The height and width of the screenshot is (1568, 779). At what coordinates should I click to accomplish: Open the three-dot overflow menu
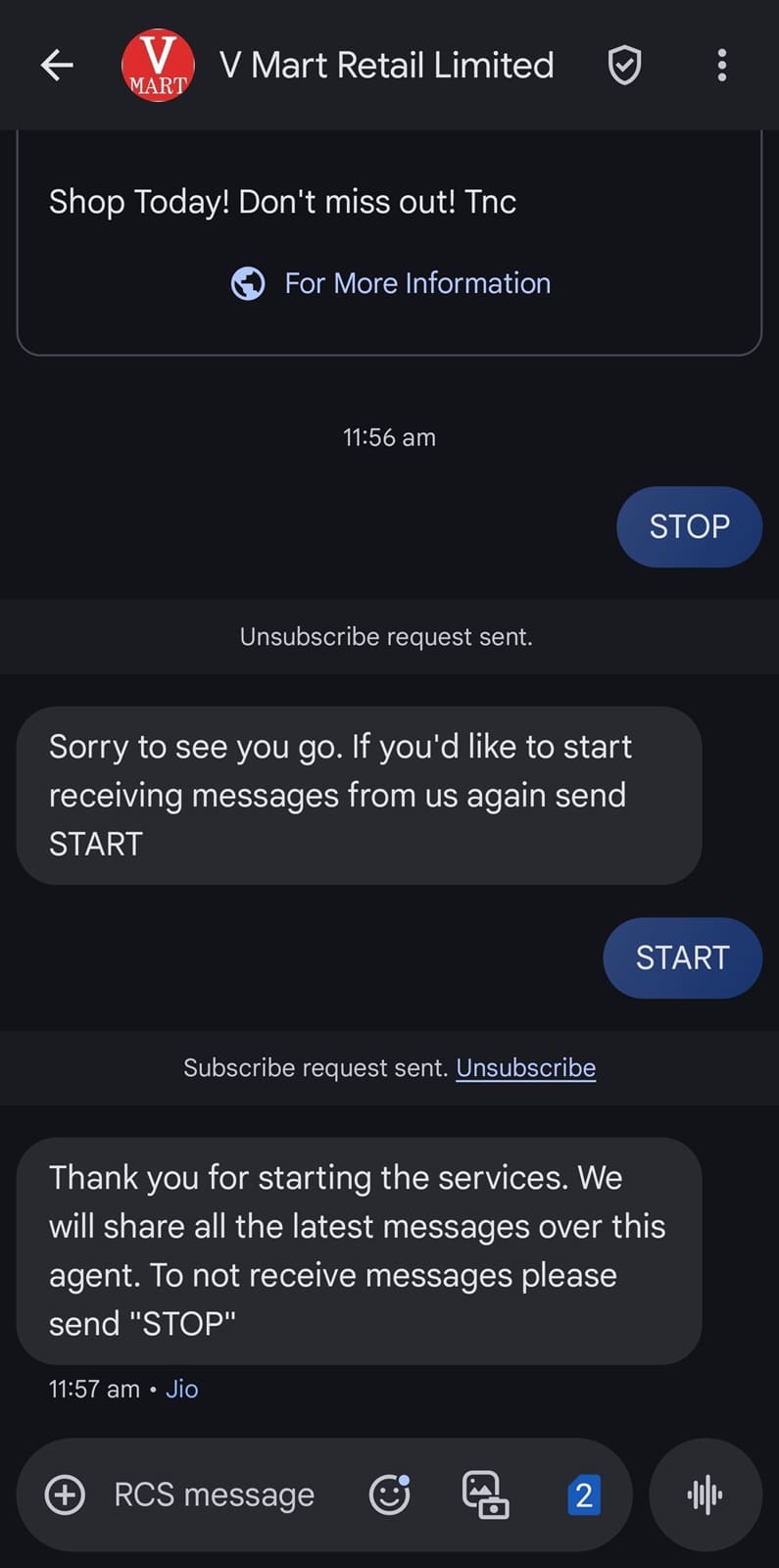click(x=722, y=66)
